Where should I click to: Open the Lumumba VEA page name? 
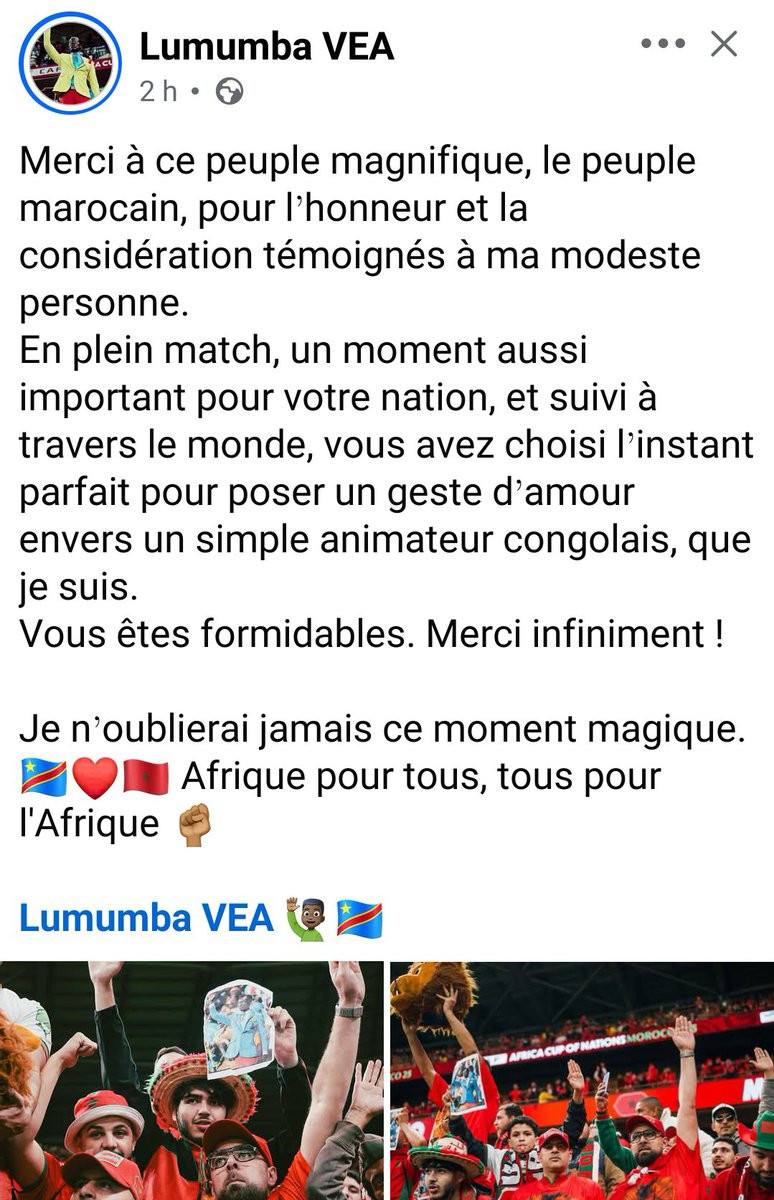[266, 46]
